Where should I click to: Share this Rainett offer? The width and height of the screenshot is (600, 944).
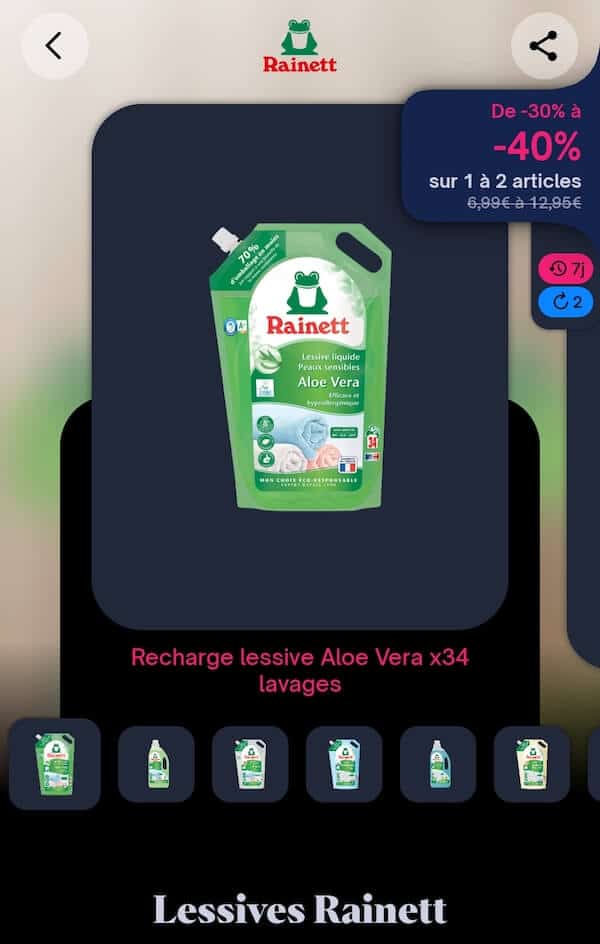coord(544,46)
